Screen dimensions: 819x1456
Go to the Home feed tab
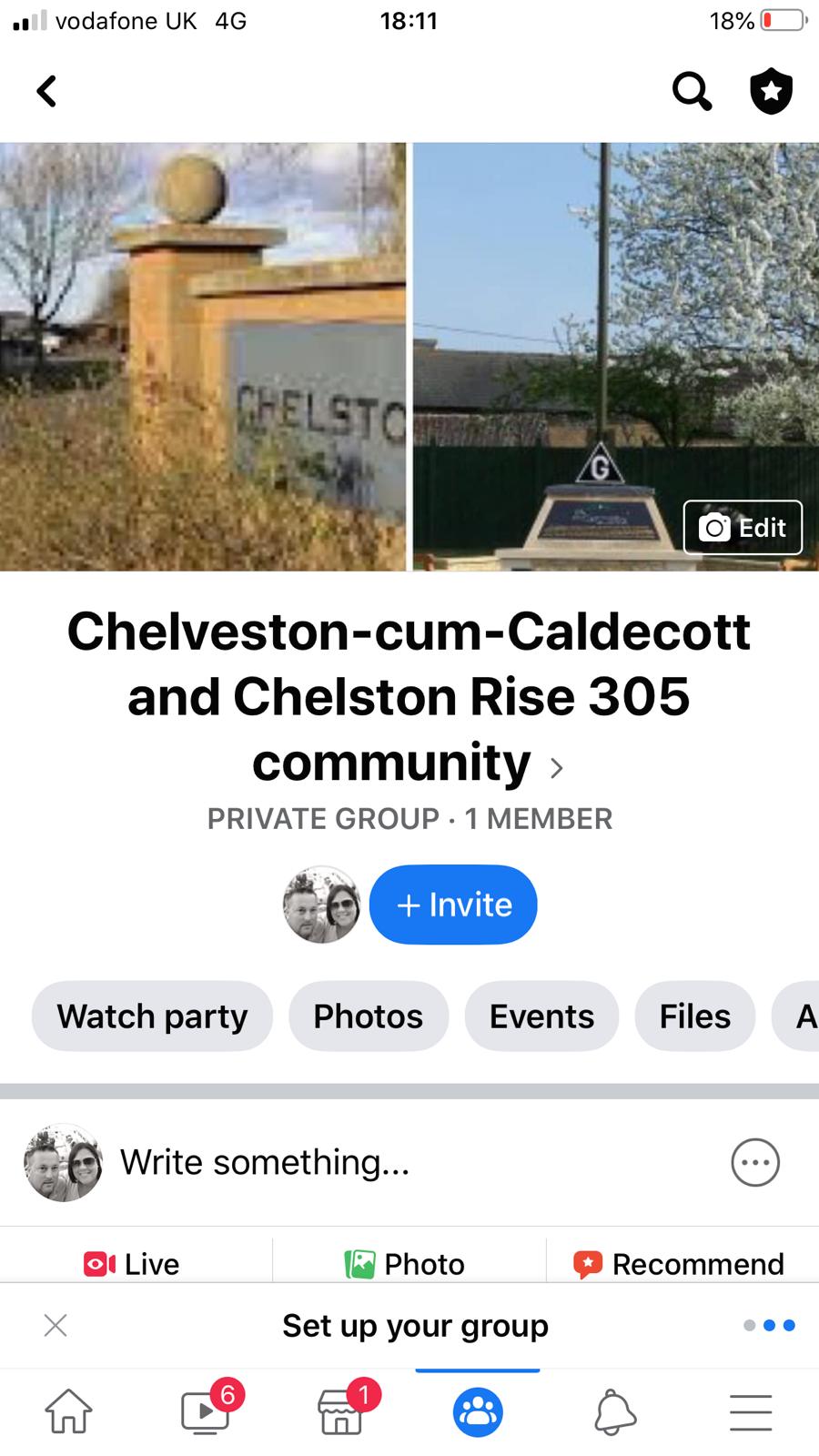[x=68, y=1412]
